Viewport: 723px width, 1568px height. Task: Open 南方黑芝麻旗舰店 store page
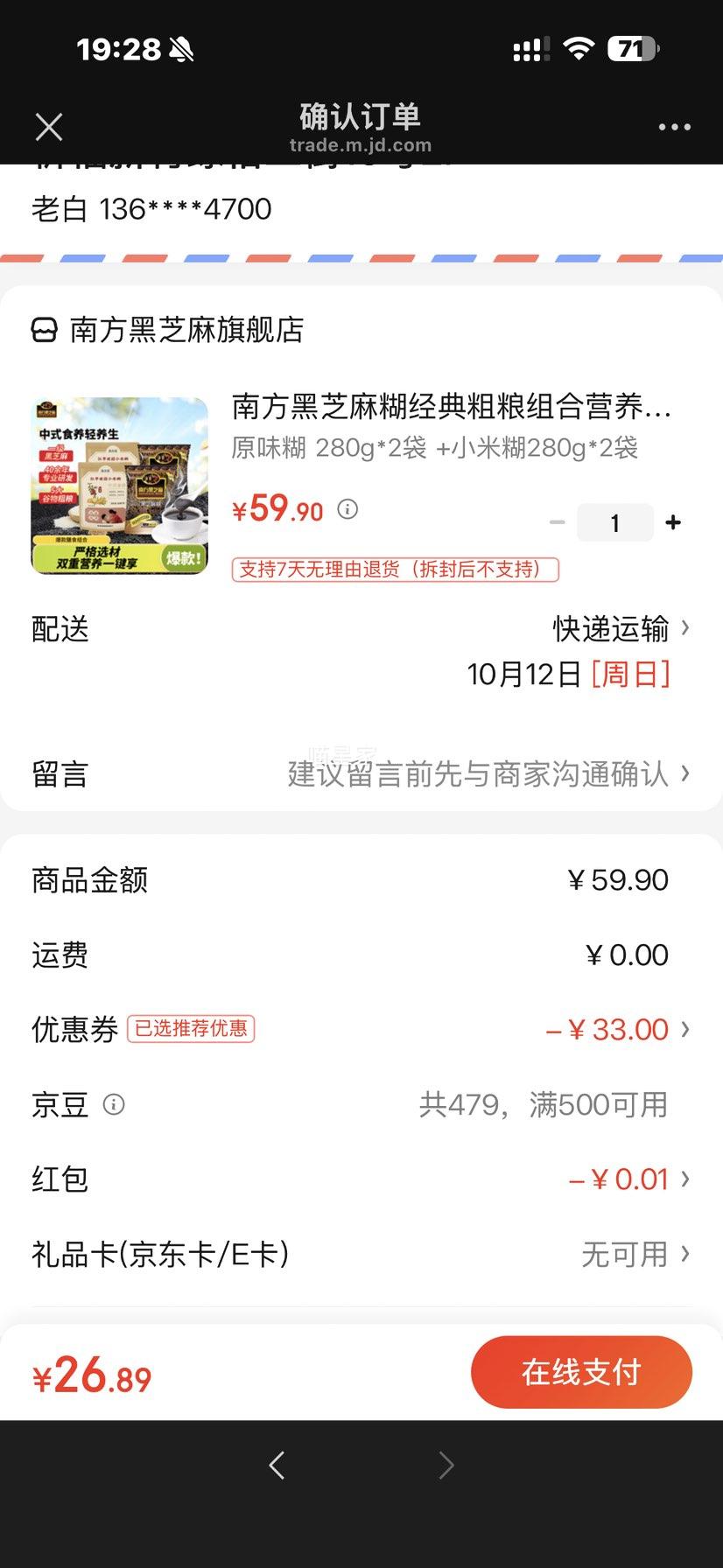(186, 330)
